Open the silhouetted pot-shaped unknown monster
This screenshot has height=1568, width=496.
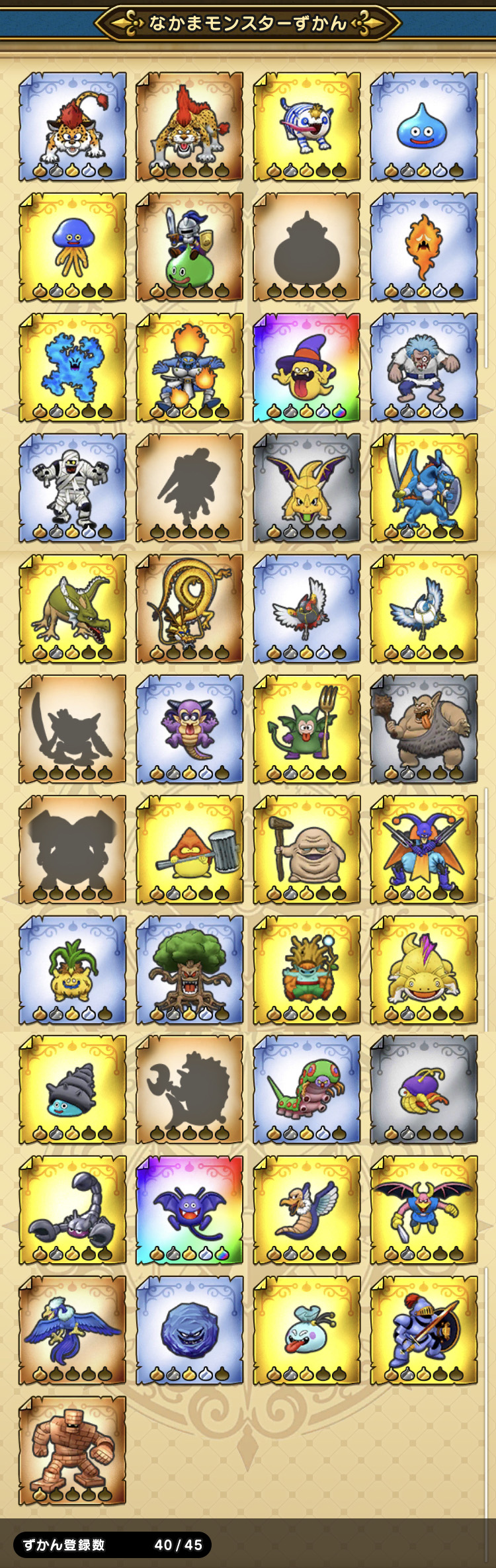306,247
